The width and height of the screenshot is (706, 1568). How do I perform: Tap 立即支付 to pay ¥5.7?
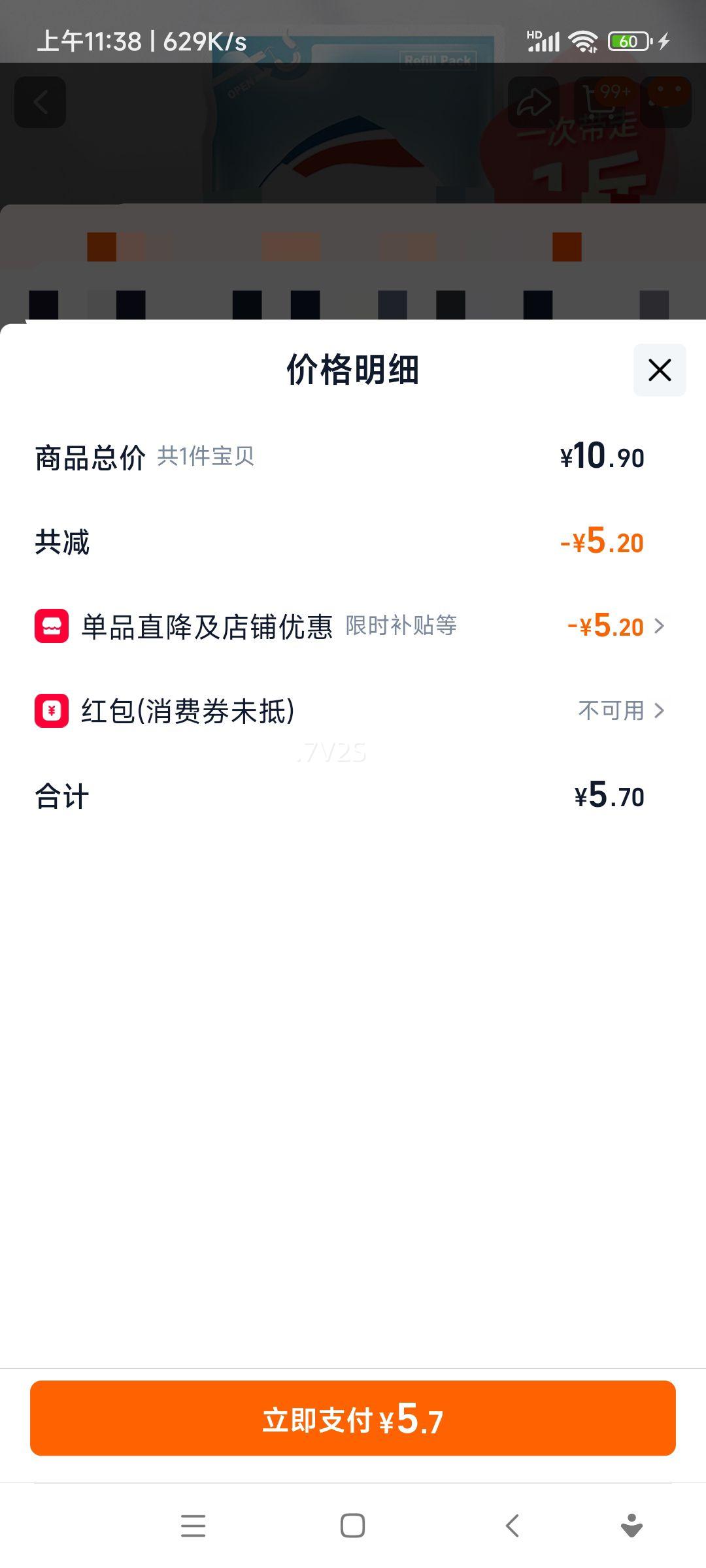pos(353,1418)
